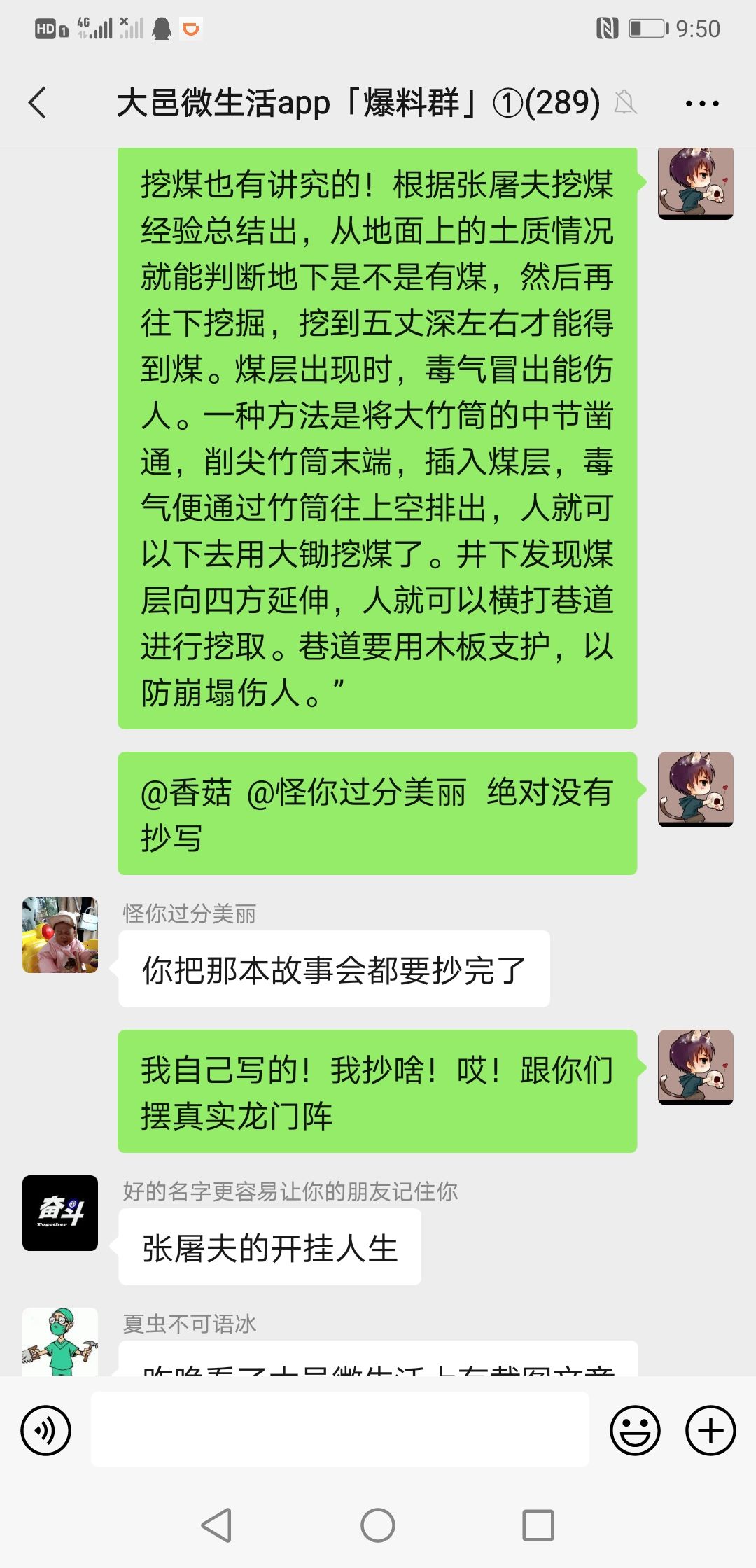Viewport: 756px width, 1568px height.
Task: Open own avatar beside 绝对没有抄写 message
Action: [695, 789]
